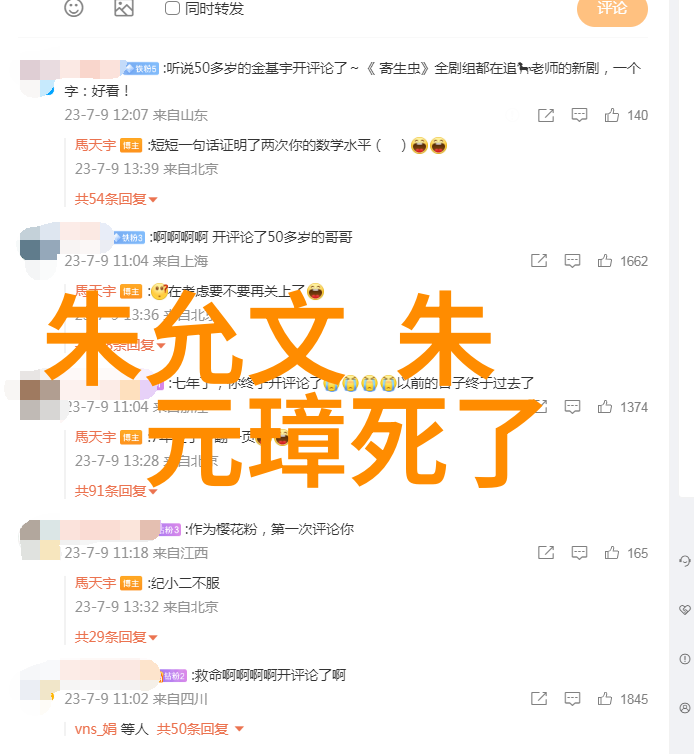Submit with the 评论 button
Screen dimensions: 694x754
pos(612,9)
